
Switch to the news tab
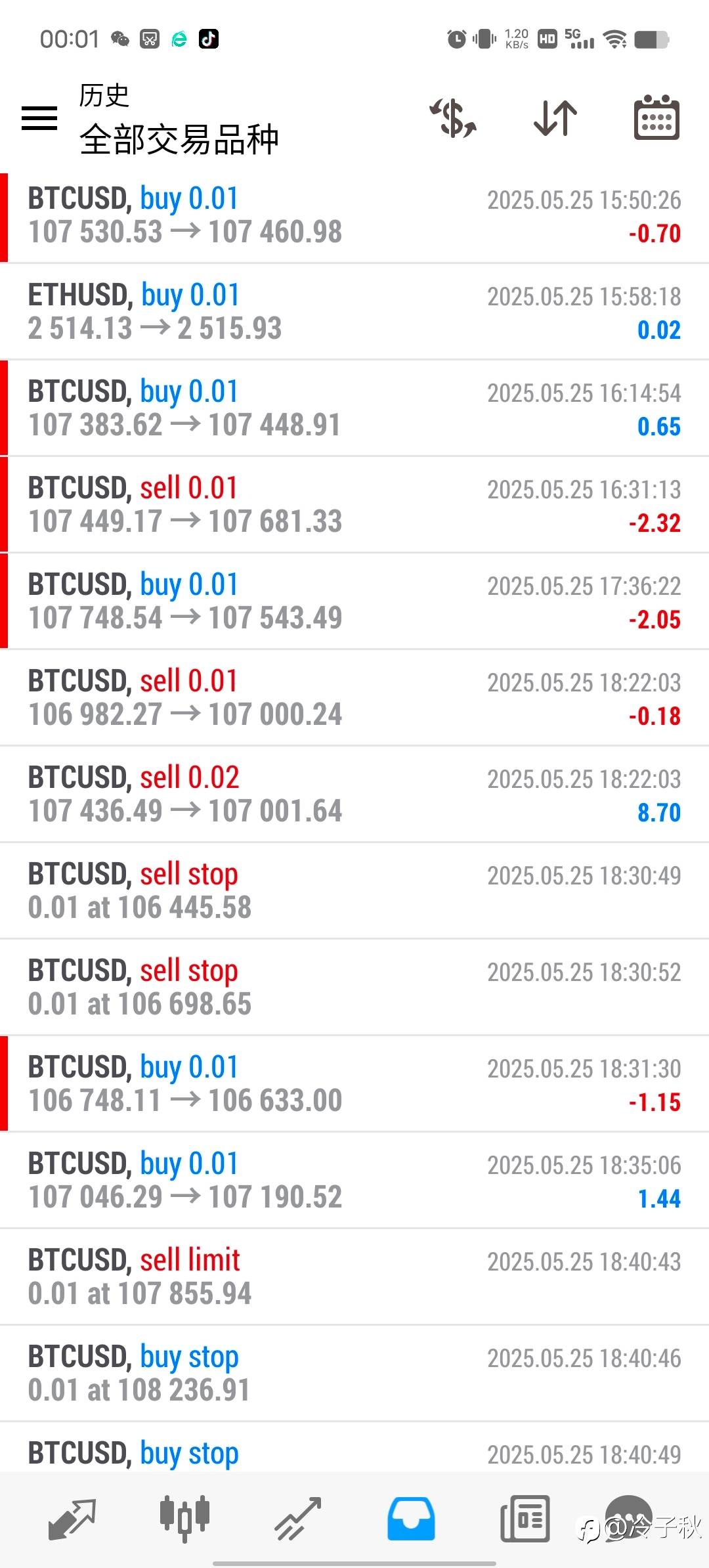(525, 1519)
